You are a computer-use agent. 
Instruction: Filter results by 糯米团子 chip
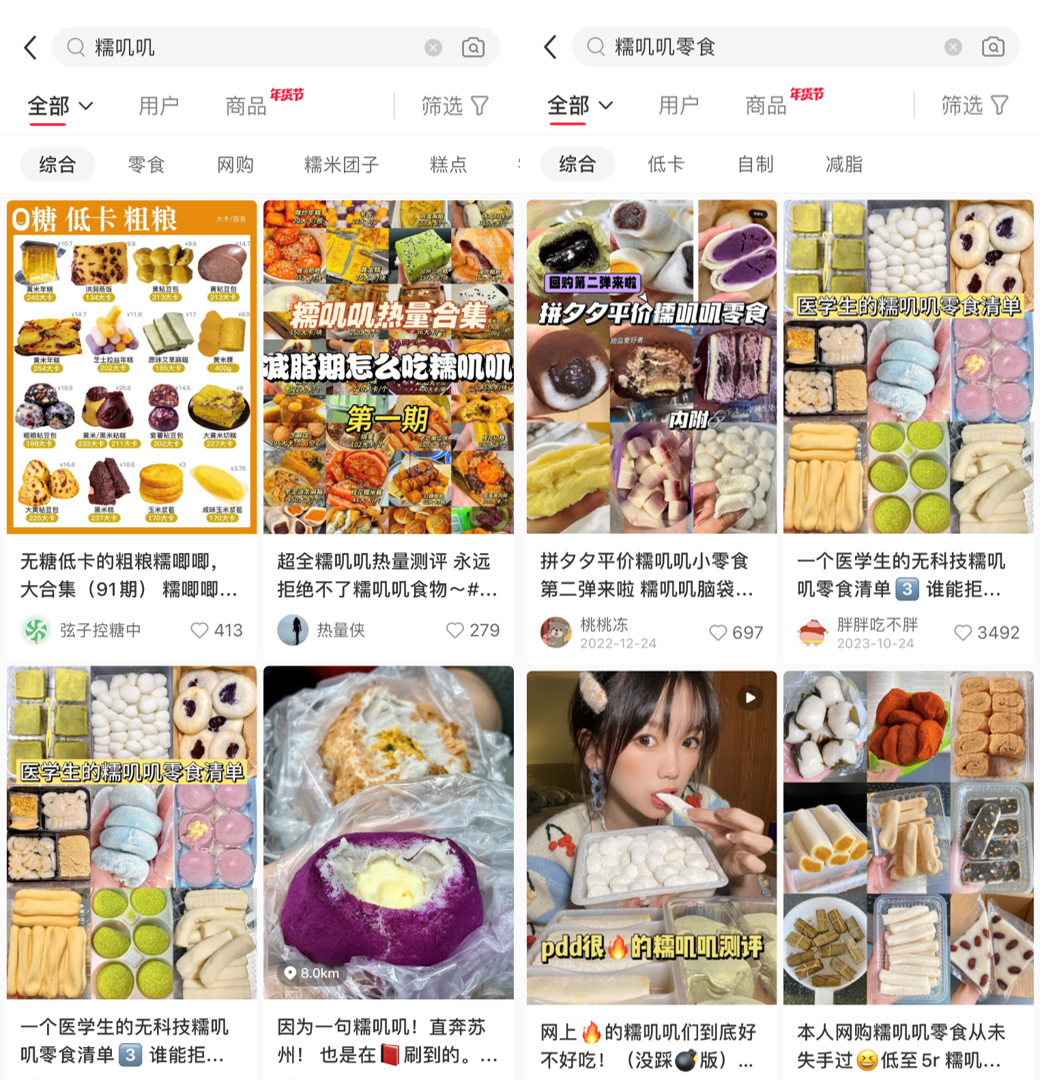(341, 165)
